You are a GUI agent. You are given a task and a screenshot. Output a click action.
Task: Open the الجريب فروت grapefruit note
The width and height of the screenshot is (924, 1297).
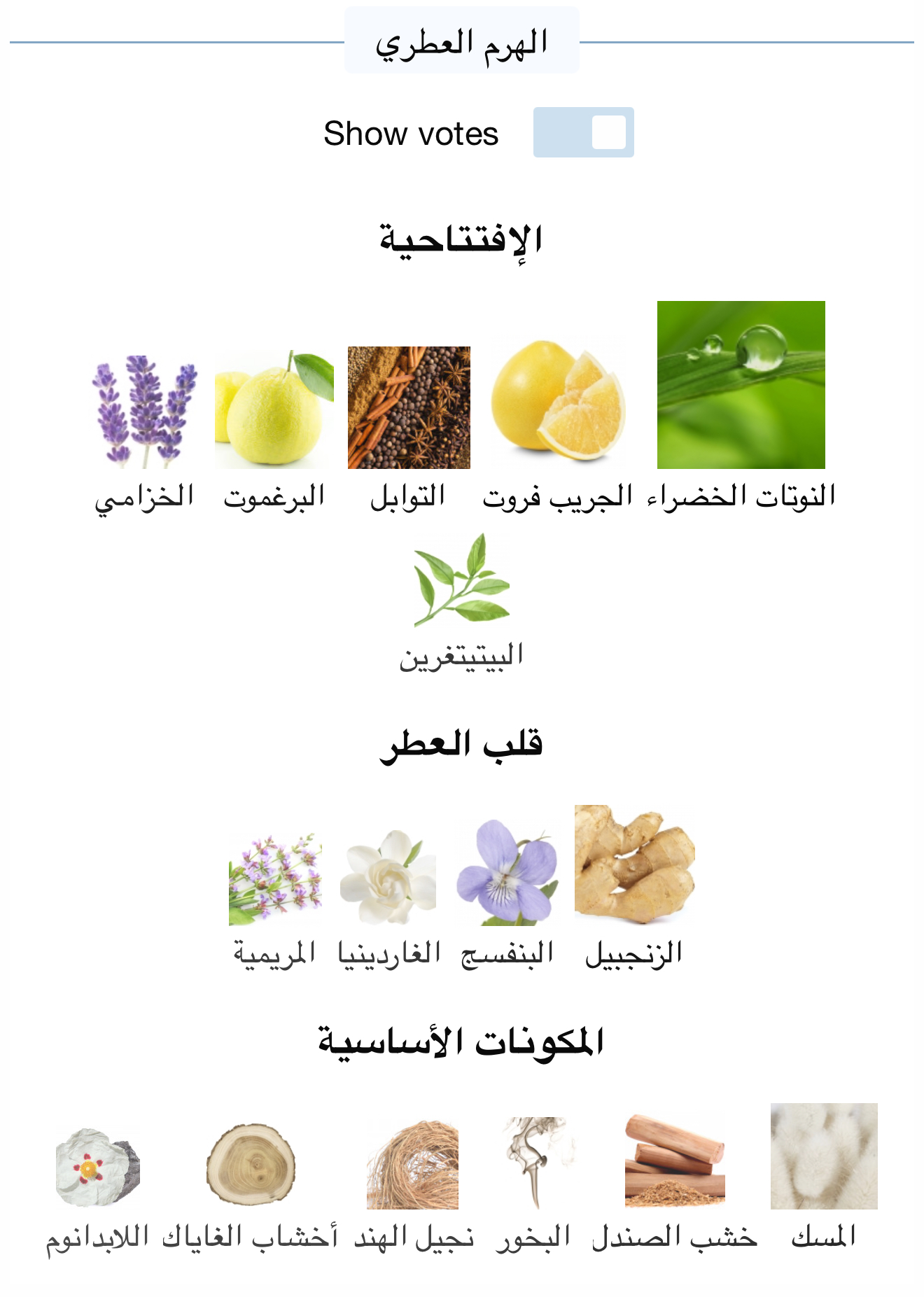[x=558, y=401]
